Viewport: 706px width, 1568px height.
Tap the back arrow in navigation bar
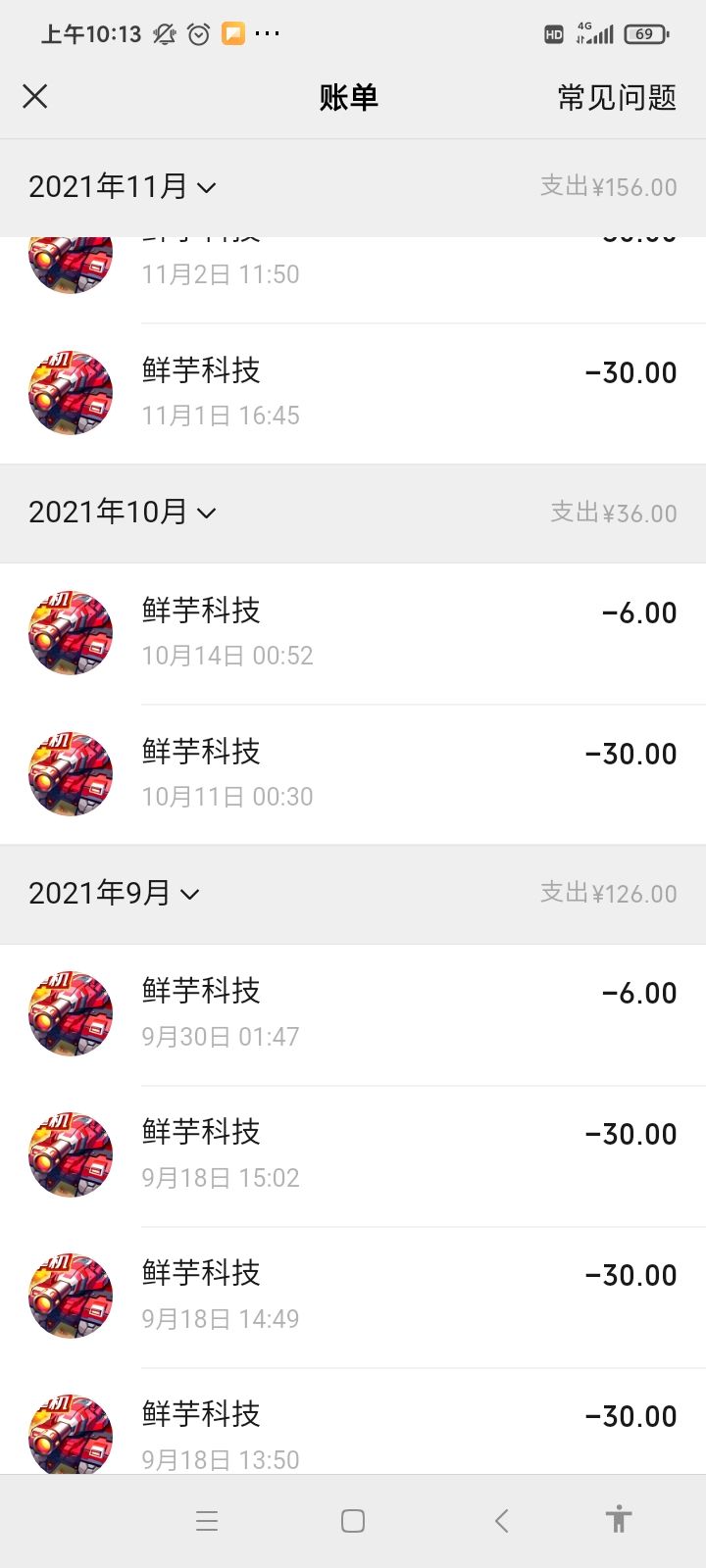(500, 1519)
